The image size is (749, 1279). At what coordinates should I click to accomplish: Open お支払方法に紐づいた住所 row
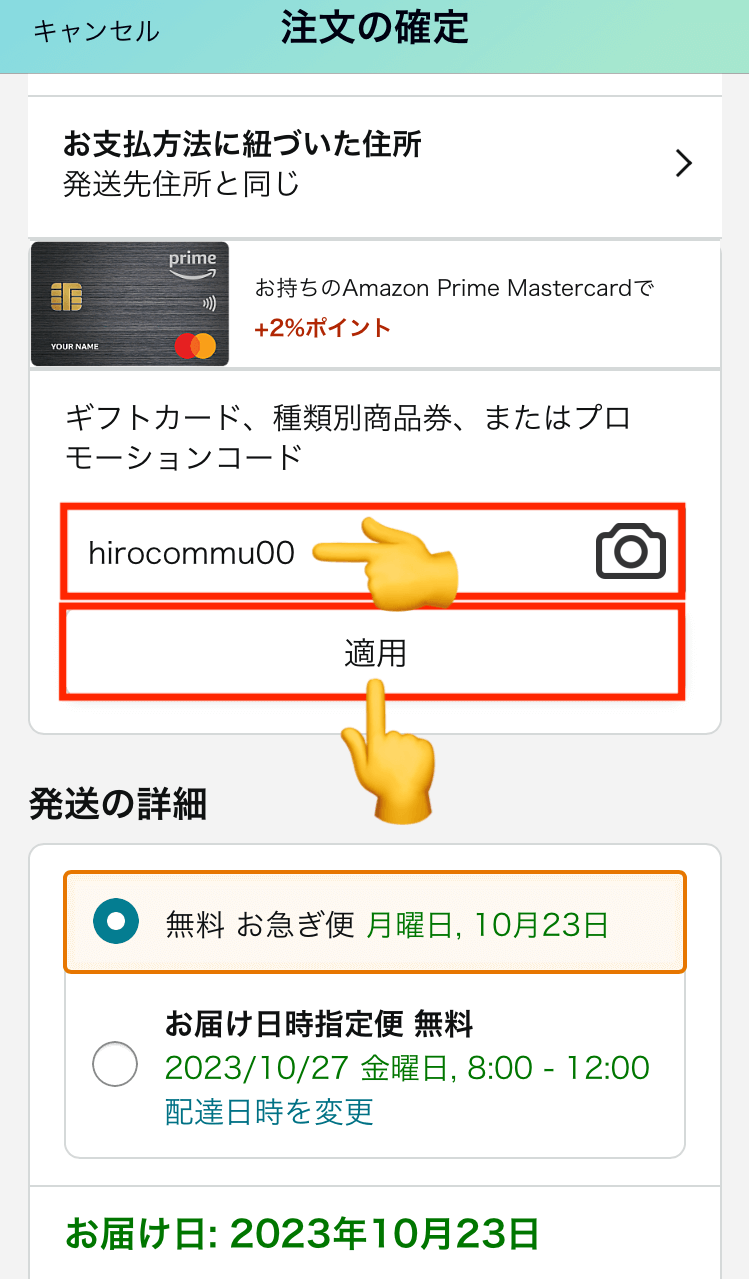(374, 165)
